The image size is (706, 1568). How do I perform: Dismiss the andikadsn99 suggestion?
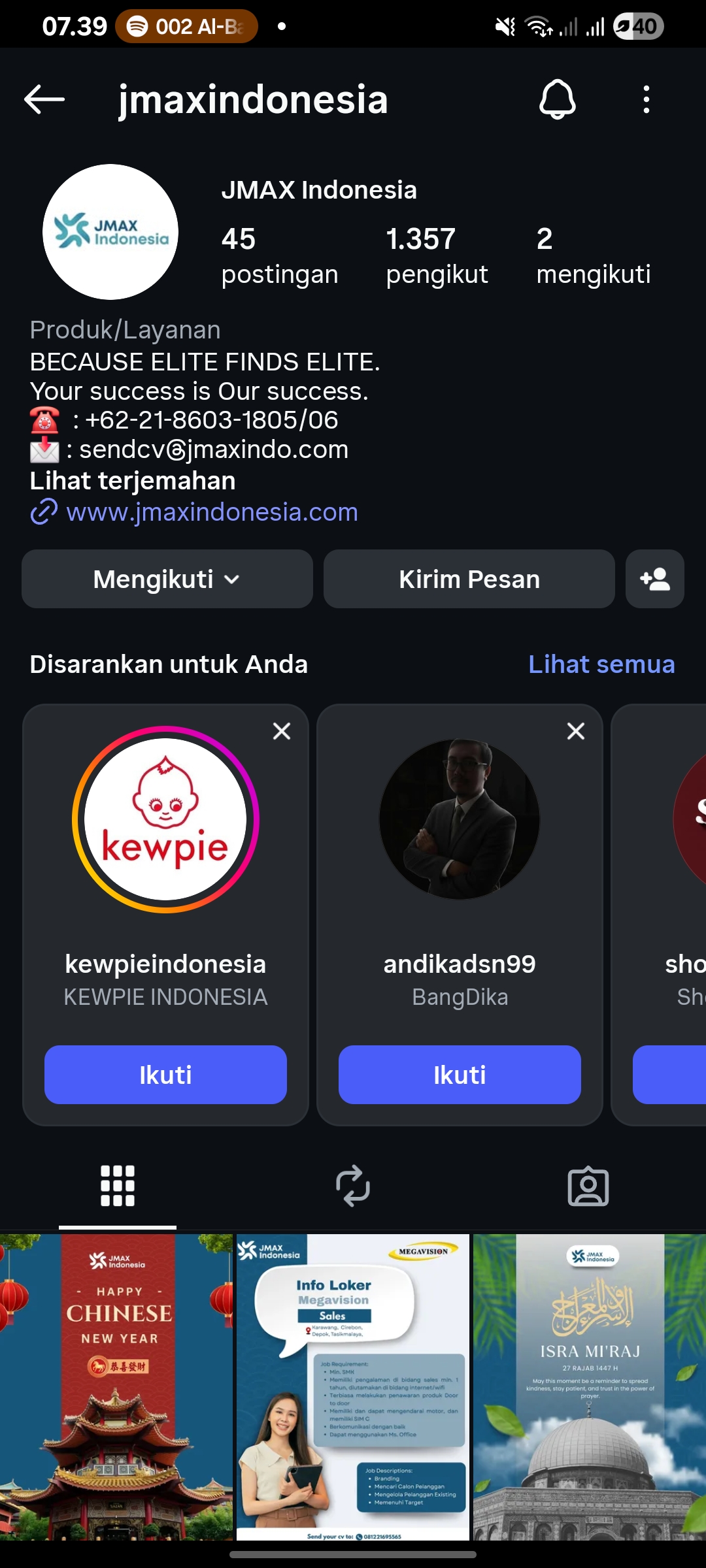pyautogui.click(x=576, y=731)
